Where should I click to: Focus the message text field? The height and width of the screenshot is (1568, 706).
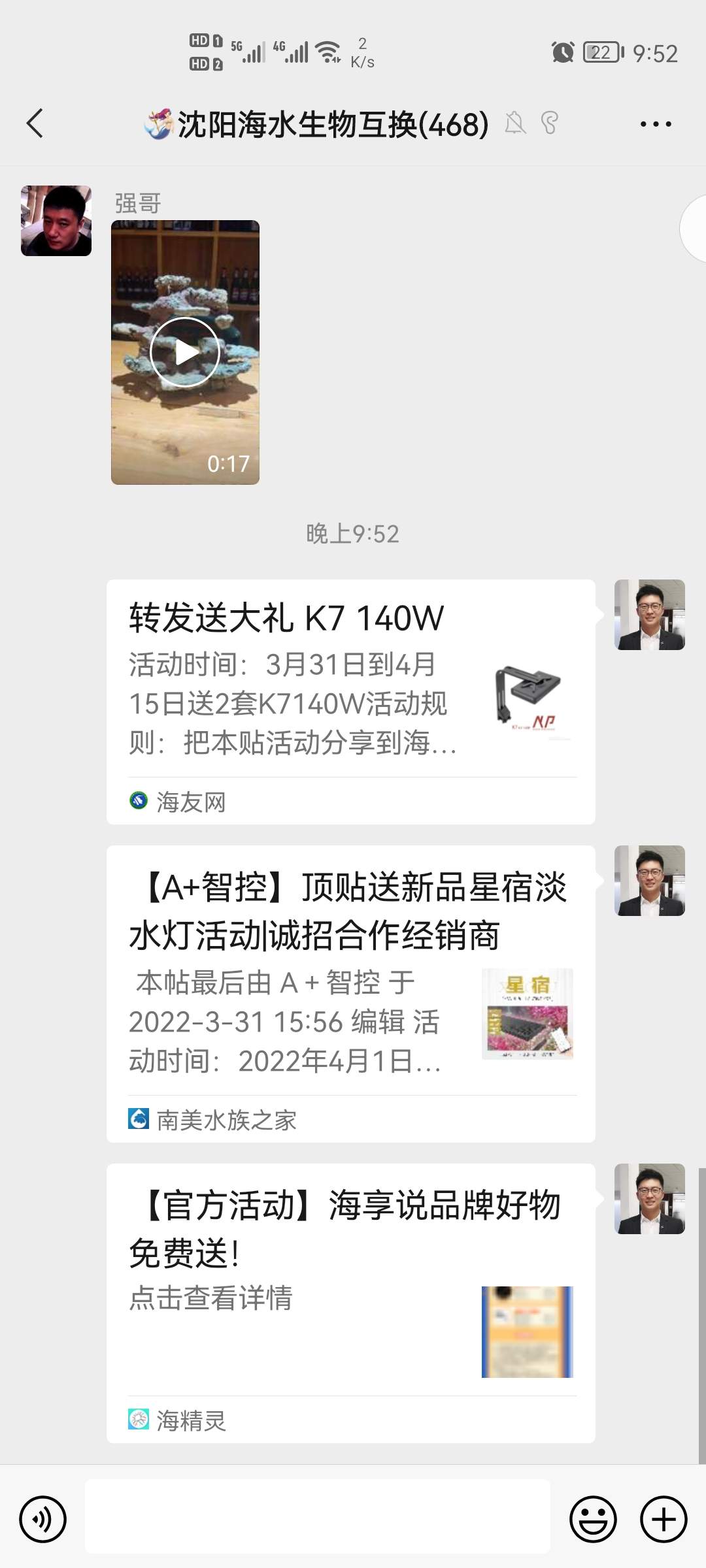pos(318,1517)
